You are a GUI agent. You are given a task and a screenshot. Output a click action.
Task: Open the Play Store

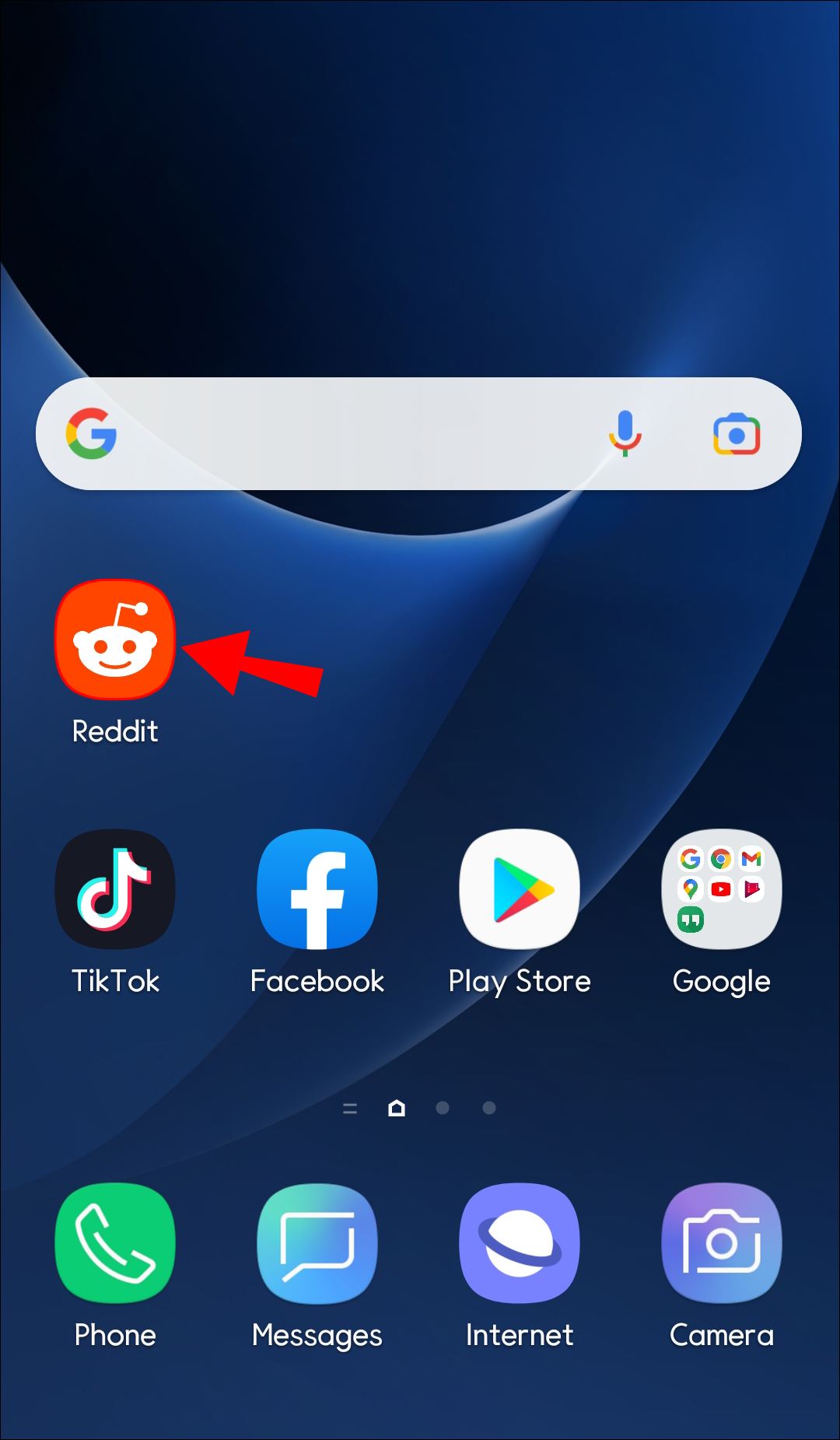click(520, 889)
